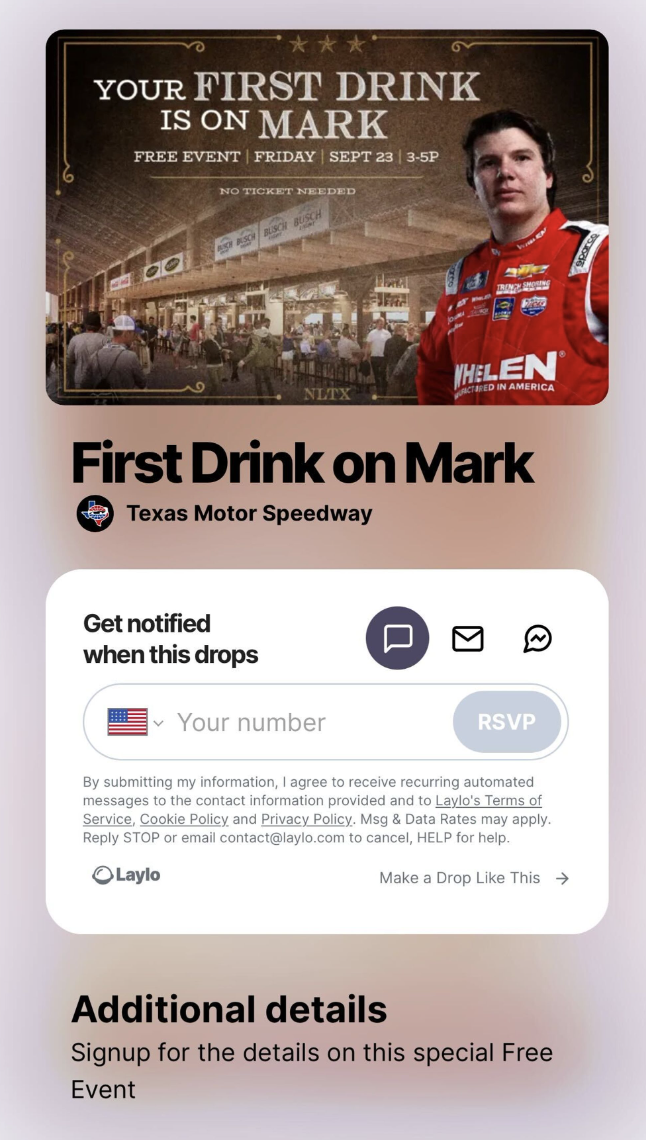View the Privacy Policy link

tap(306, 819)
